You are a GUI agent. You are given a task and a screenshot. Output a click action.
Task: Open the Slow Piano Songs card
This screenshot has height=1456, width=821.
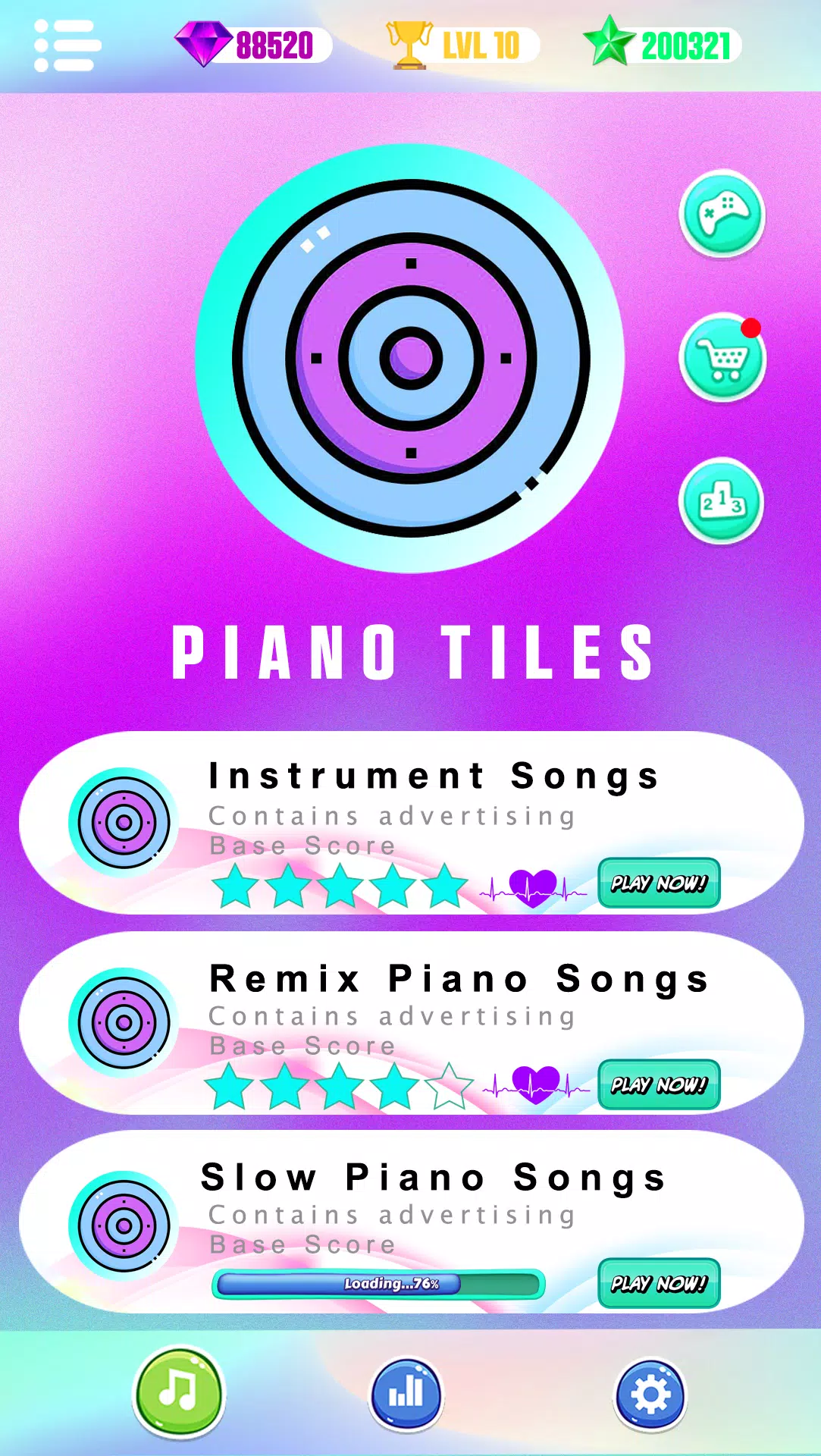coord(411,1222)
